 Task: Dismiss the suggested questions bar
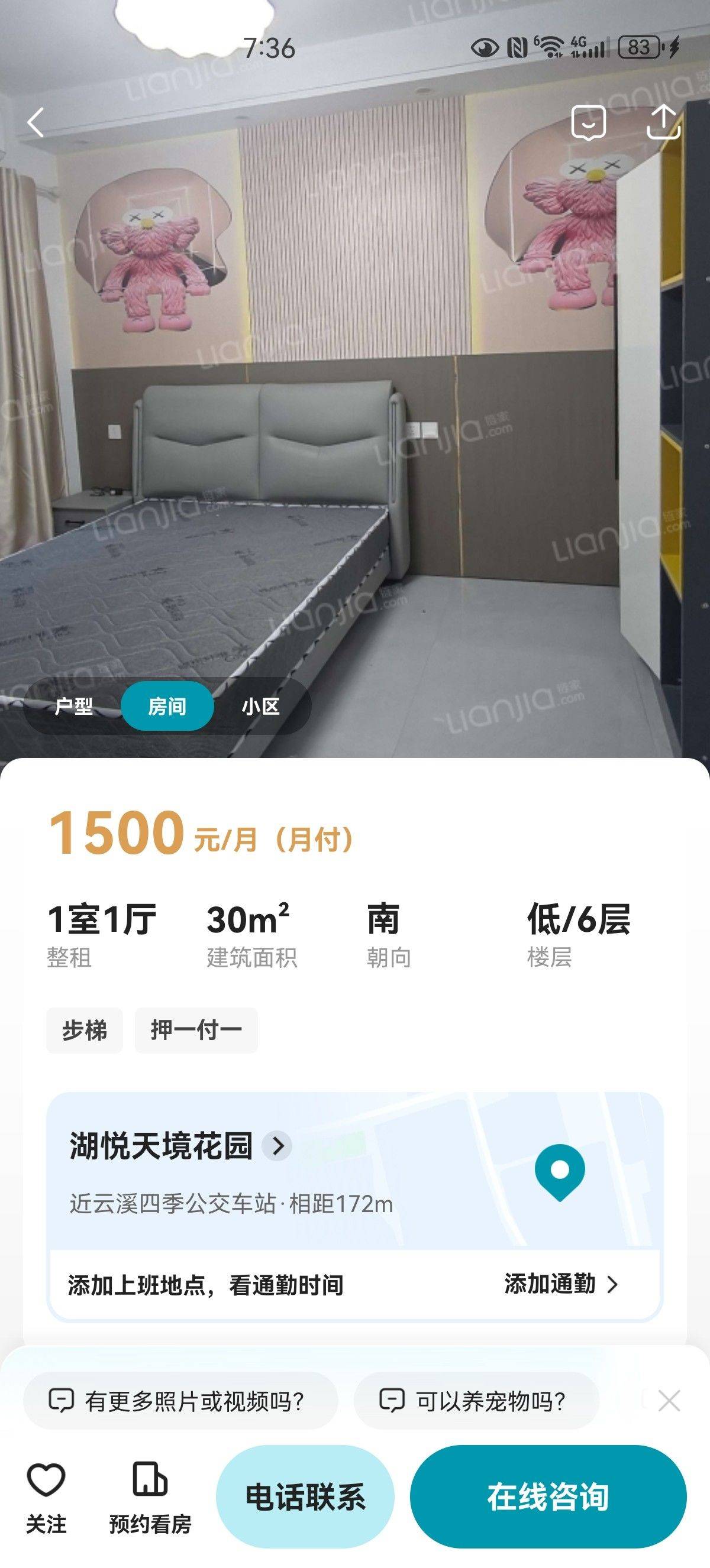(669, 1401)
